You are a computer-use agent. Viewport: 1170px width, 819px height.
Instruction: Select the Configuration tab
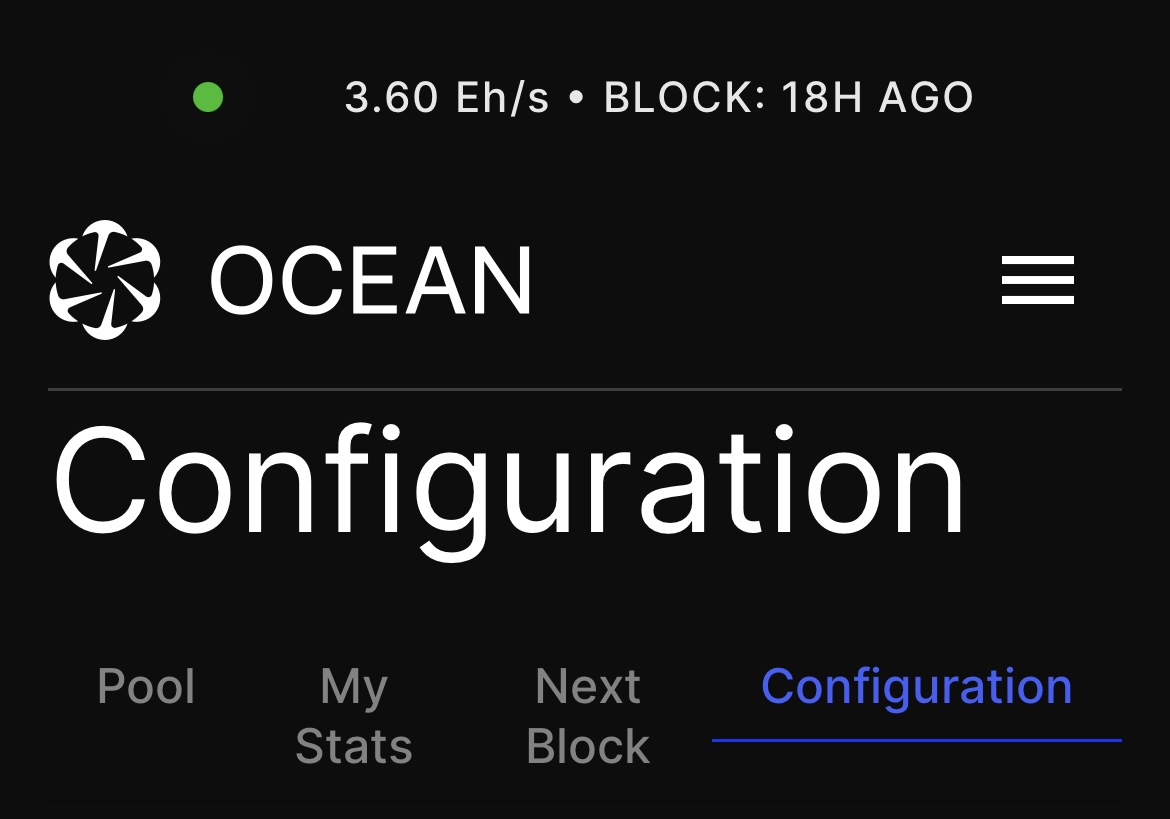pyautogui.click(x=916, y=687)
